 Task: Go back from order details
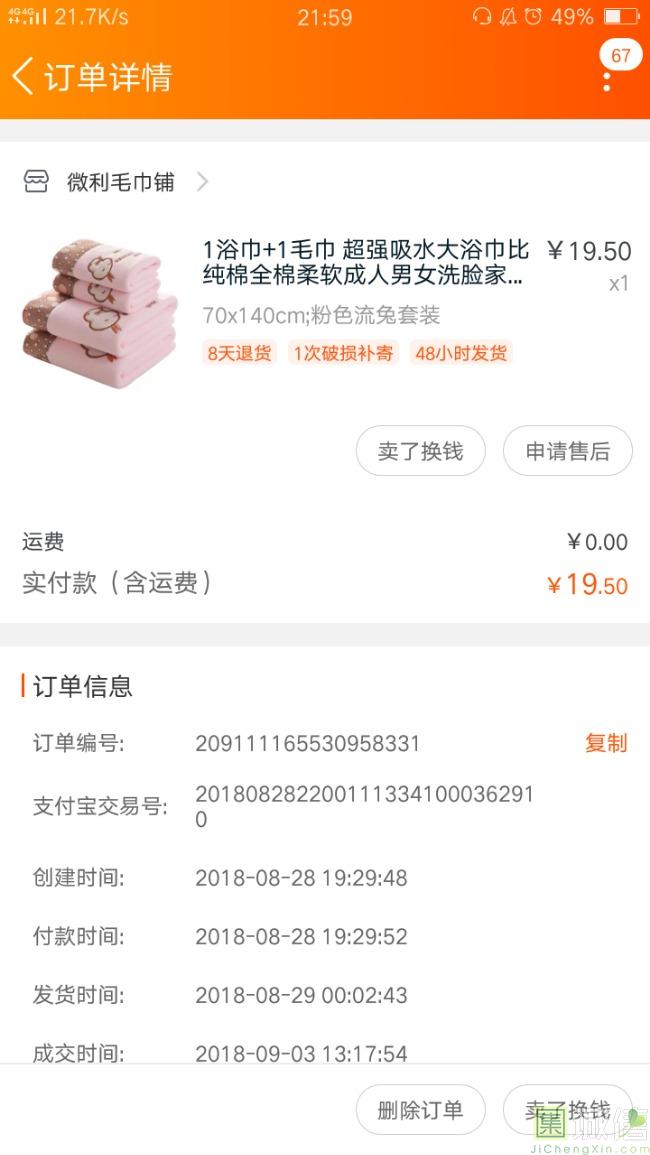(24, 76)
